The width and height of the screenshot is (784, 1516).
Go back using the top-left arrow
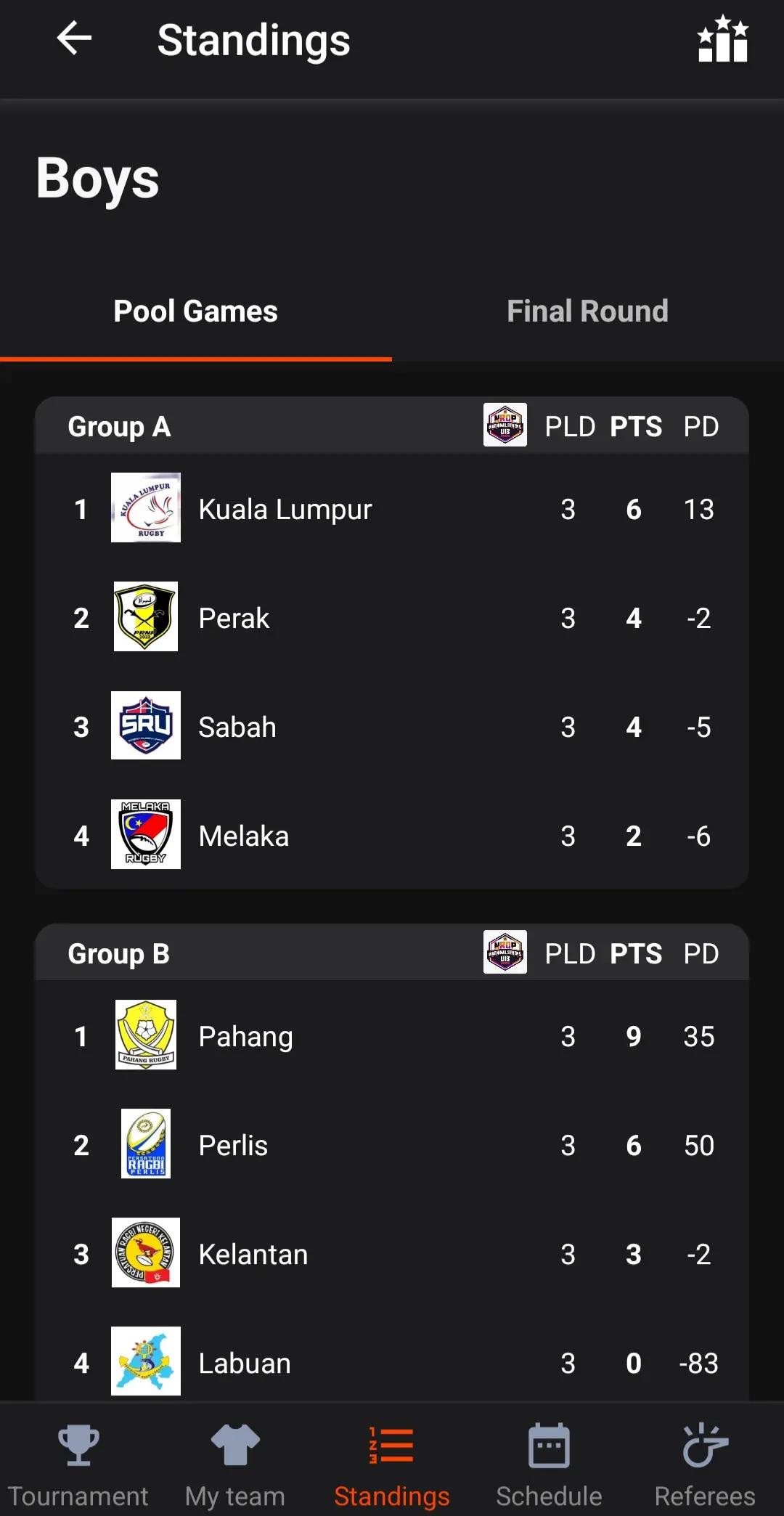point(74,38)
